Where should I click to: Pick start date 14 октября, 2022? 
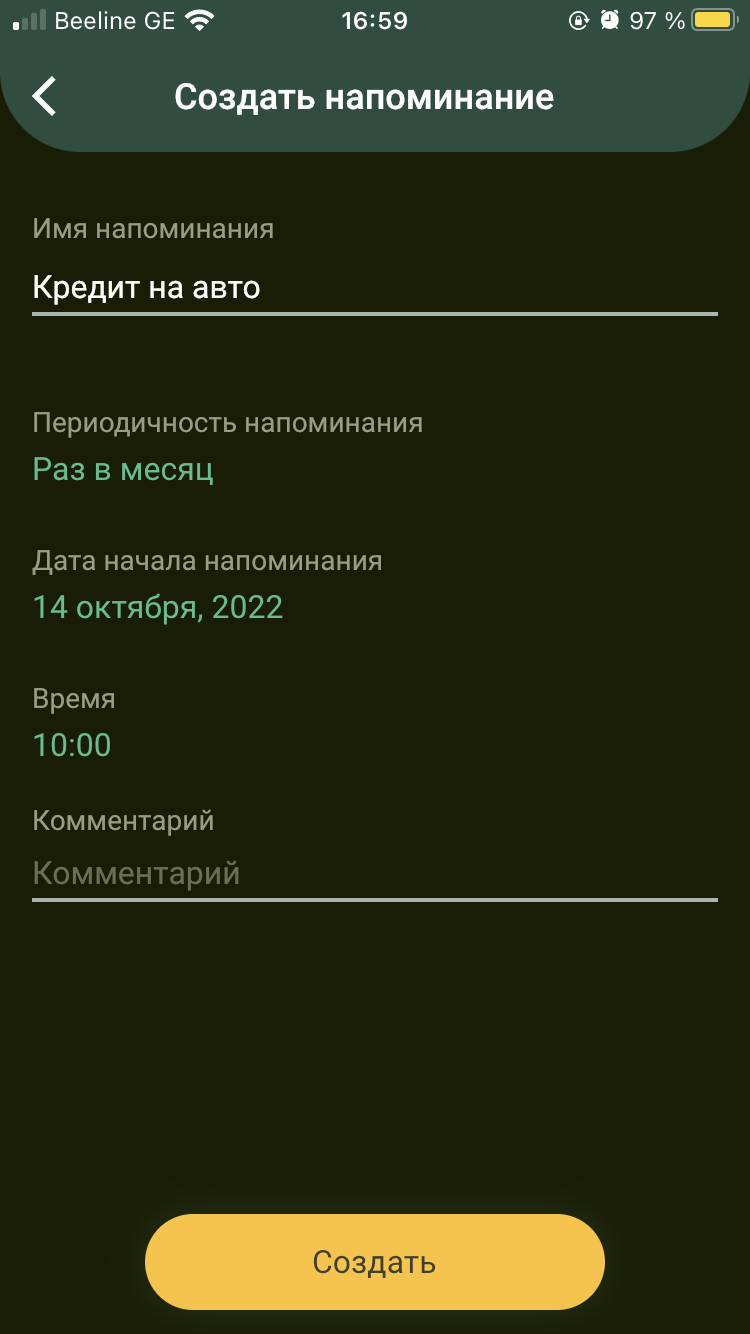pyautogui.click(x=158, y=607)
